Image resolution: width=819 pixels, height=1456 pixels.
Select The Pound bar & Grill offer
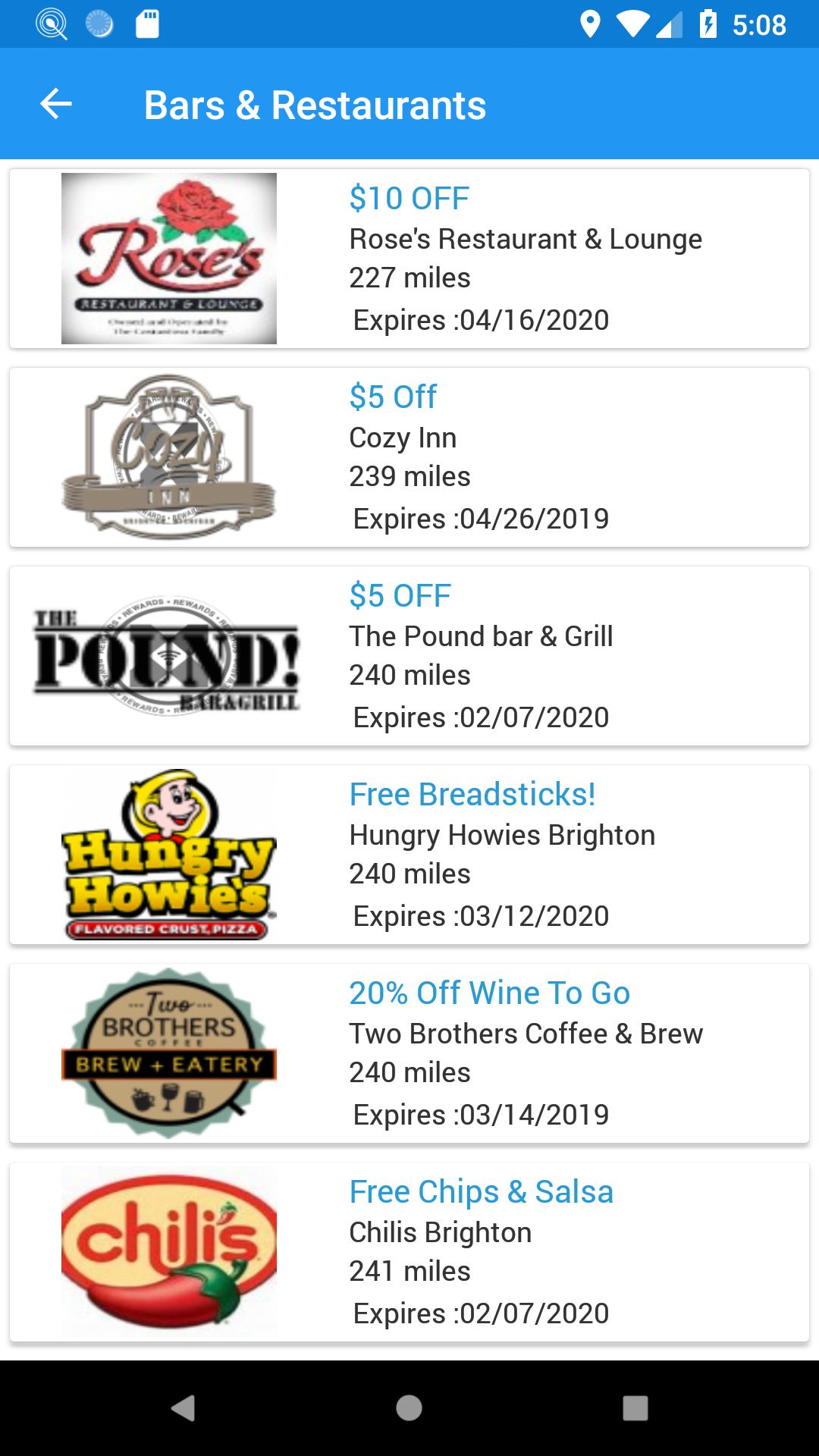click(409, 656)
